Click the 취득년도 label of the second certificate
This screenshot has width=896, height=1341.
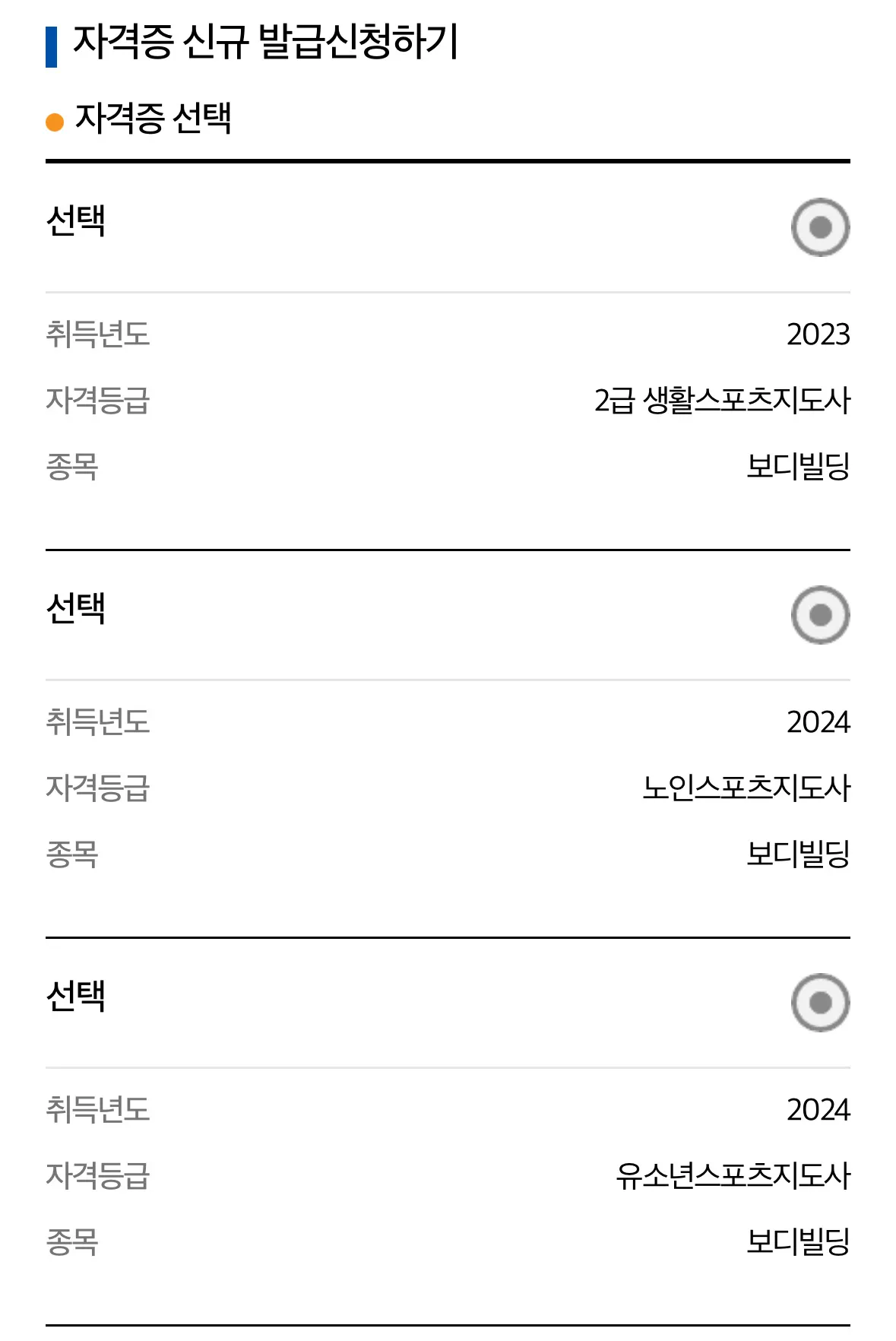point(100,724)
